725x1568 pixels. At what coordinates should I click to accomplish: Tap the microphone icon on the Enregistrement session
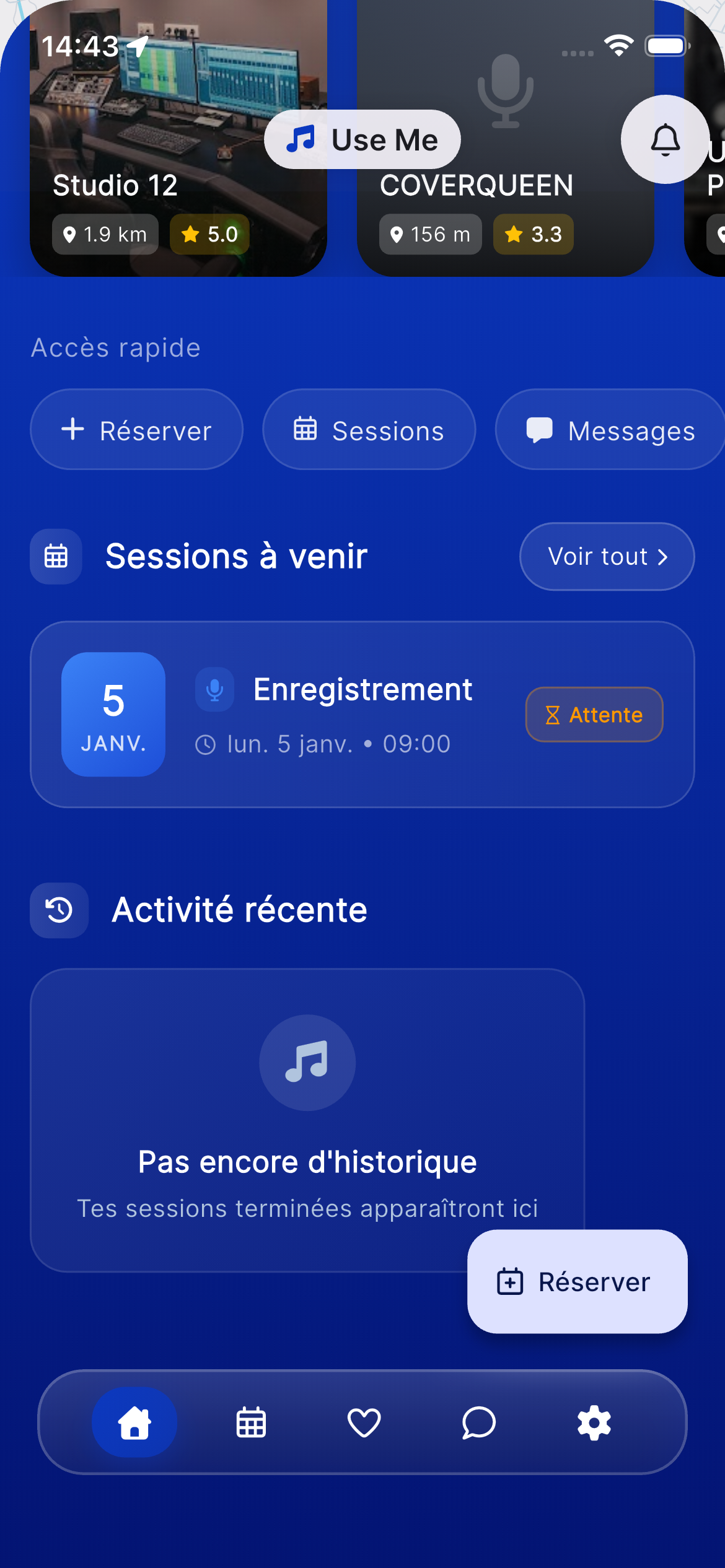click(x=214, y=689)
